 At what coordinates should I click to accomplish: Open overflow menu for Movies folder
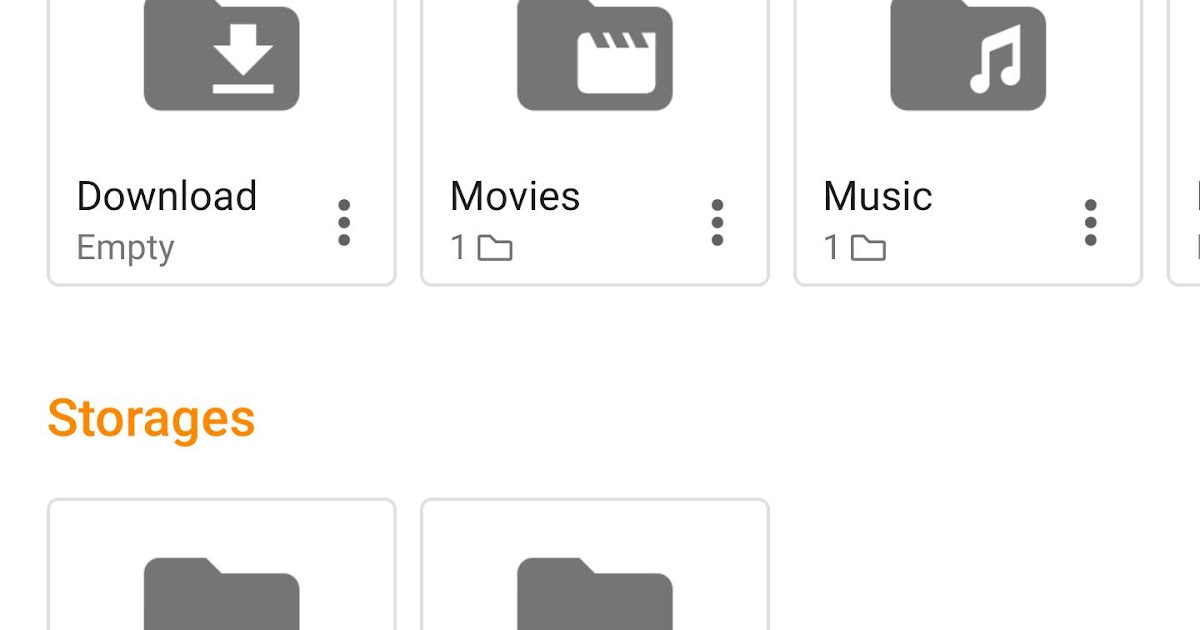(x=717, y=222)
